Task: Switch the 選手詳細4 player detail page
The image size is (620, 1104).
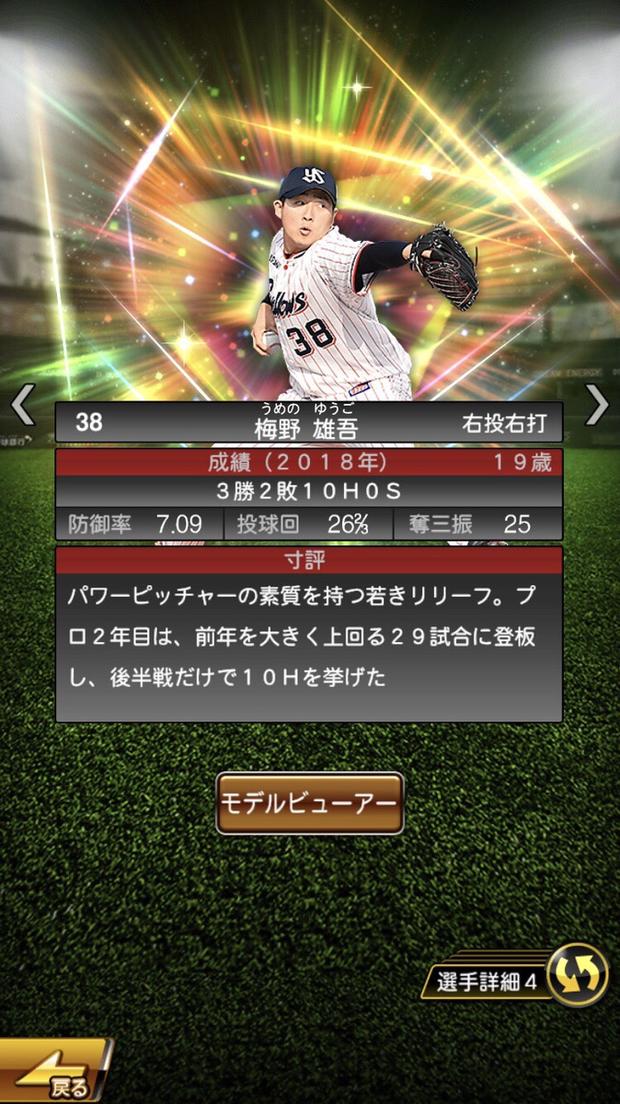Action: click(577, 975)
